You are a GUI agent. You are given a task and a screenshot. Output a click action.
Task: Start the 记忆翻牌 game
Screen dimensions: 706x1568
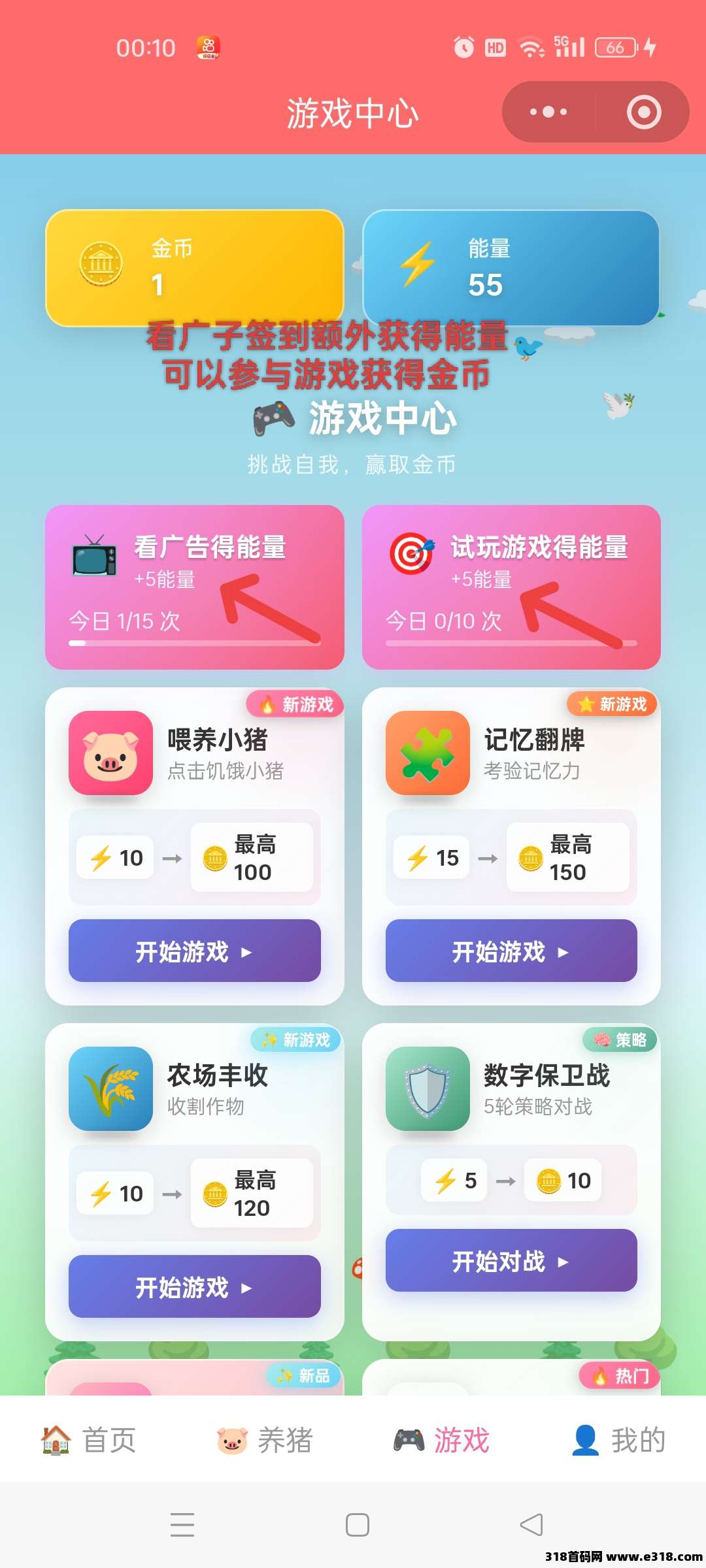[x=511, y=951]
